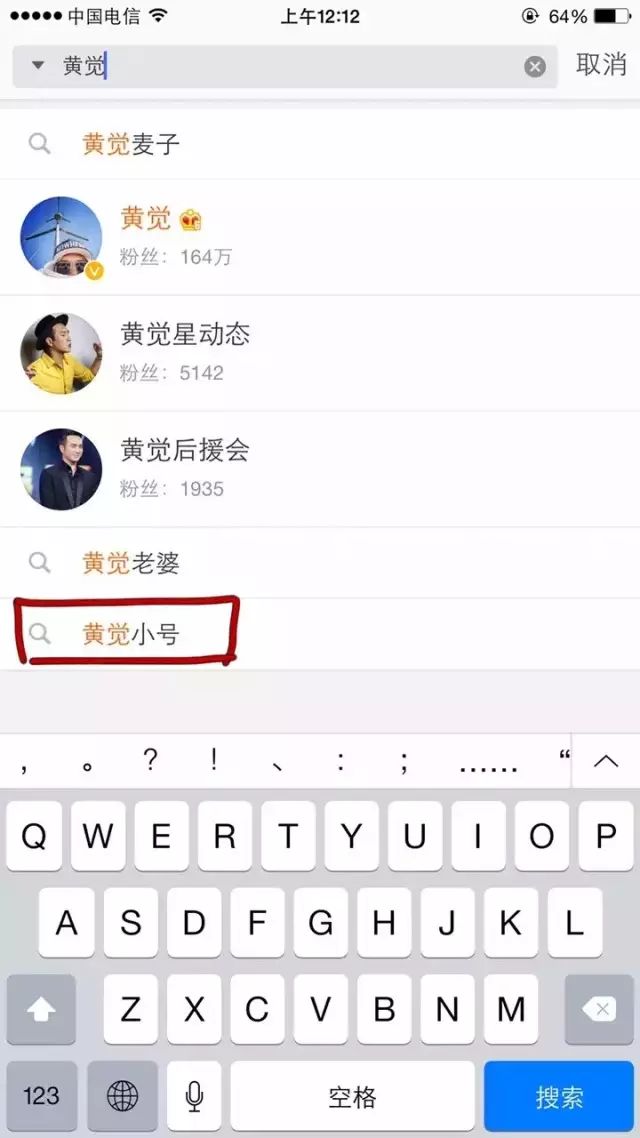Focus the search field containing 黄觉
Image resolution: width=640 pixels, height=1138 pixels.
(x=285, y=67)
